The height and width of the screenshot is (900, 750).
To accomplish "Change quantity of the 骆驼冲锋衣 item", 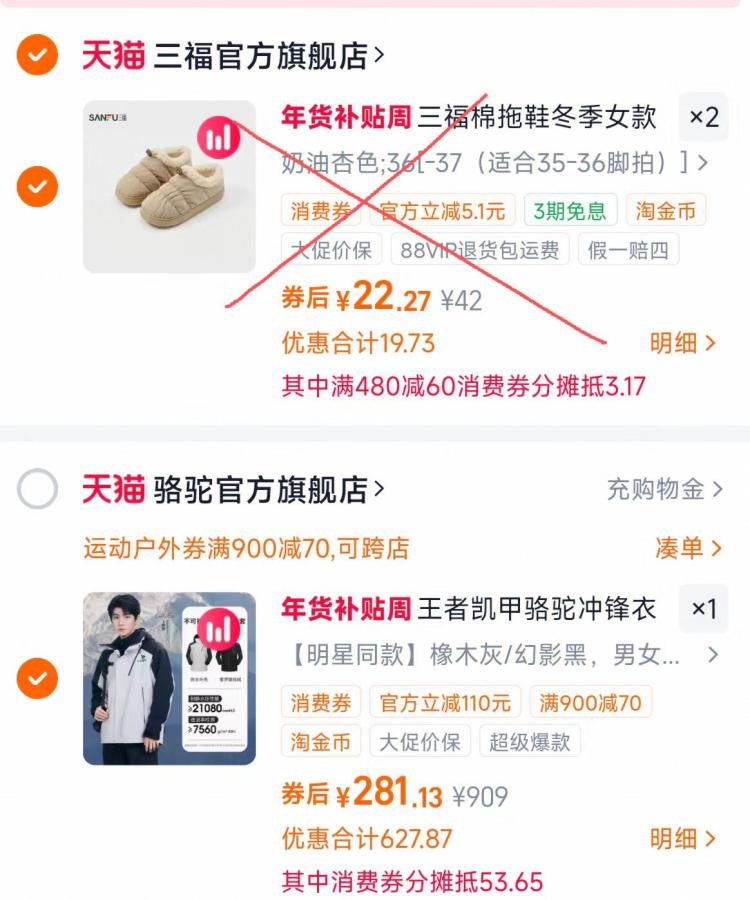I will pyautogui.click(x=704, y=609).
